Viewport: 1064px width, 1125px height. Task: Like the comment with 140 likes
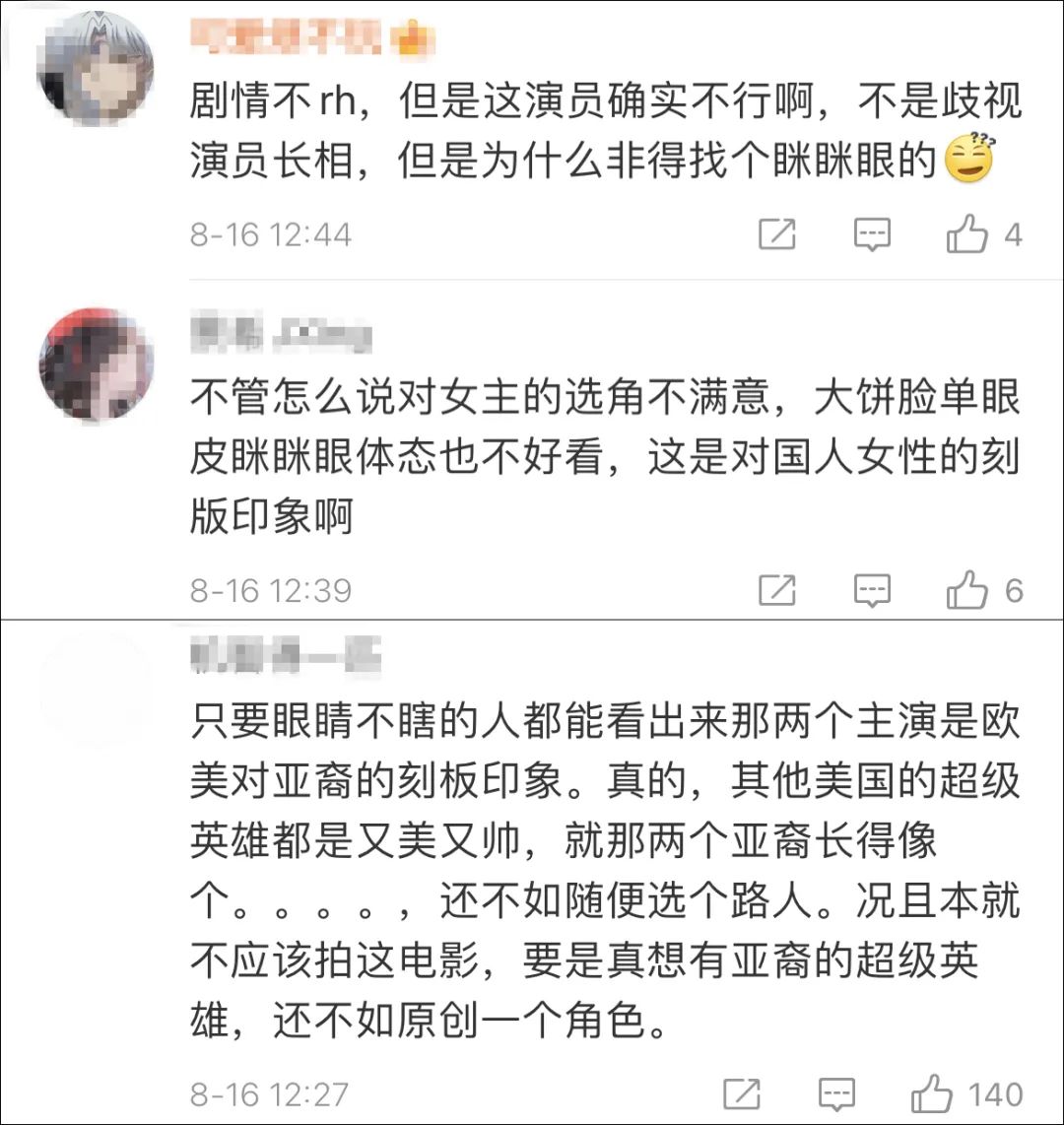tap(932, 1094)
